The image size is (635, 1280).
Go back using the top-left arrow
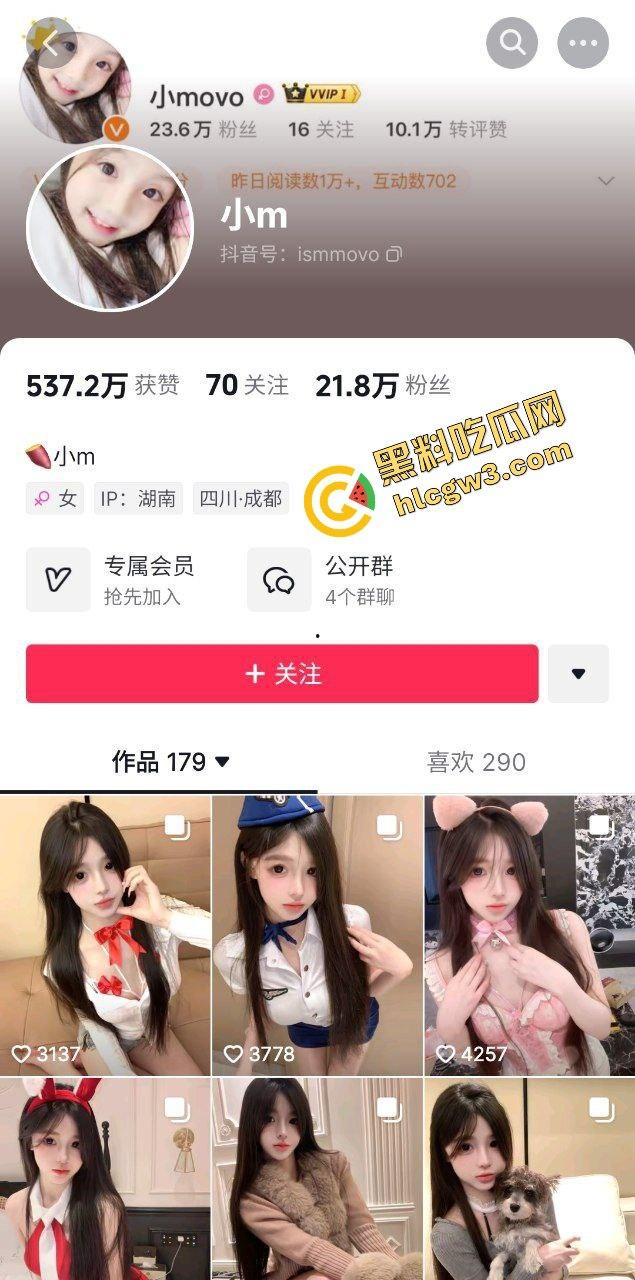pyautogui.click(x=47, y=42)
